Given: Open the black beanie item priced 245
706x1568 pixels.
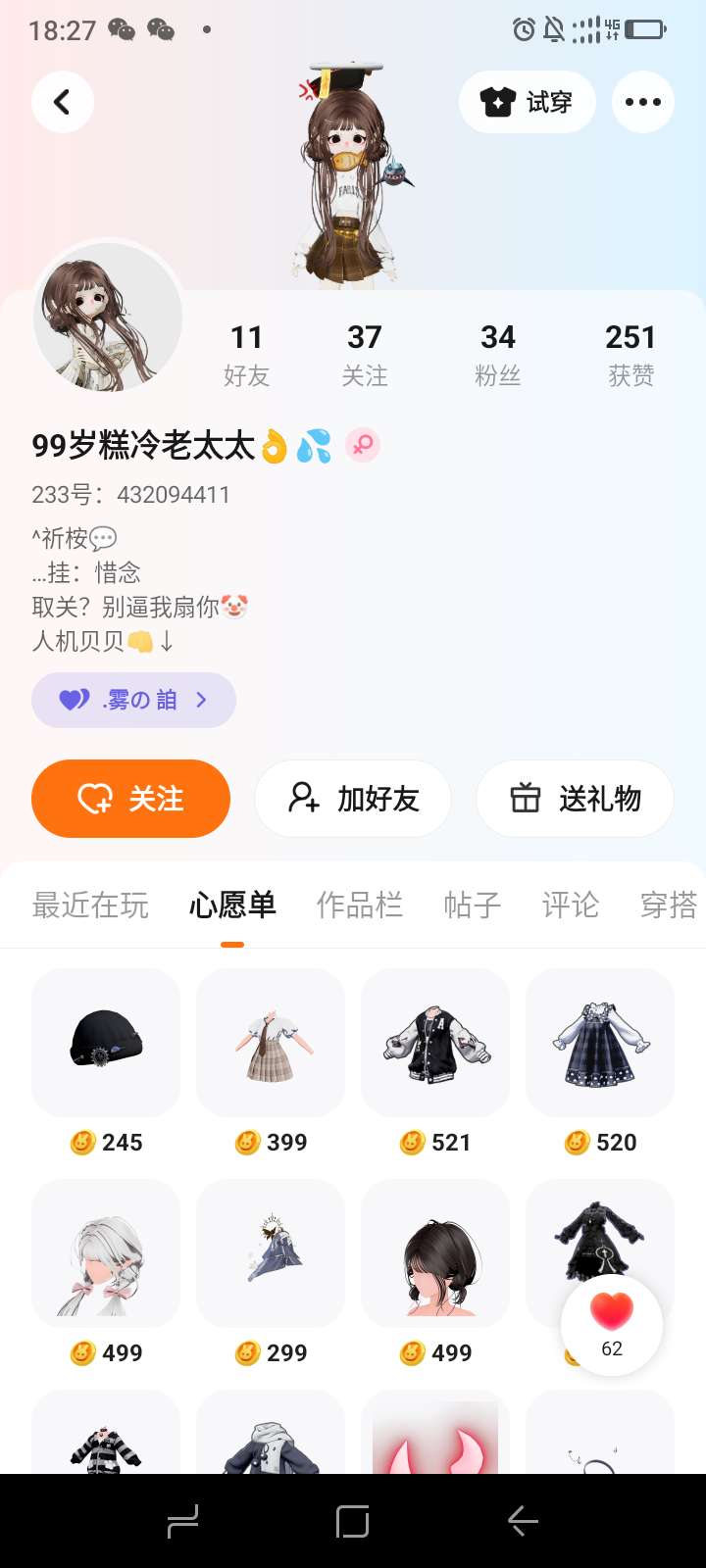Looking at the screenshot, I should tap(106, 1042).
